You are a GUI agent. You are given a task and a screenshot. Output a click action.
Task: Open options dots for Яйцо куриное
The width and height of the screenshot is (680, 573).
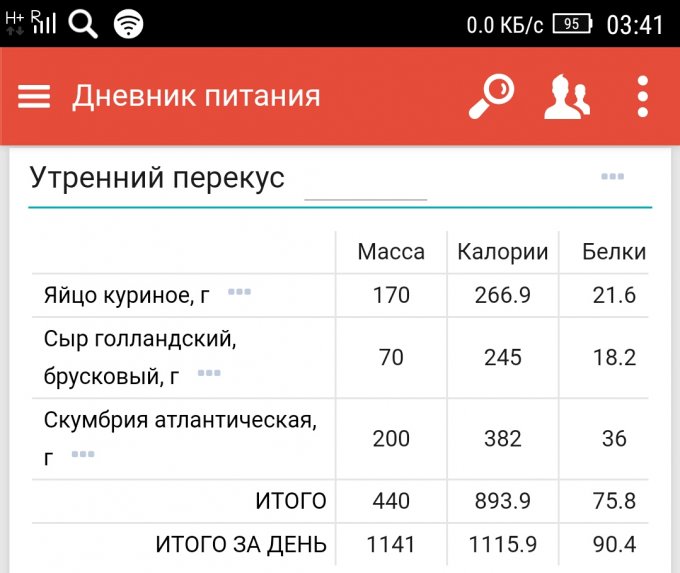click(238, 292)
